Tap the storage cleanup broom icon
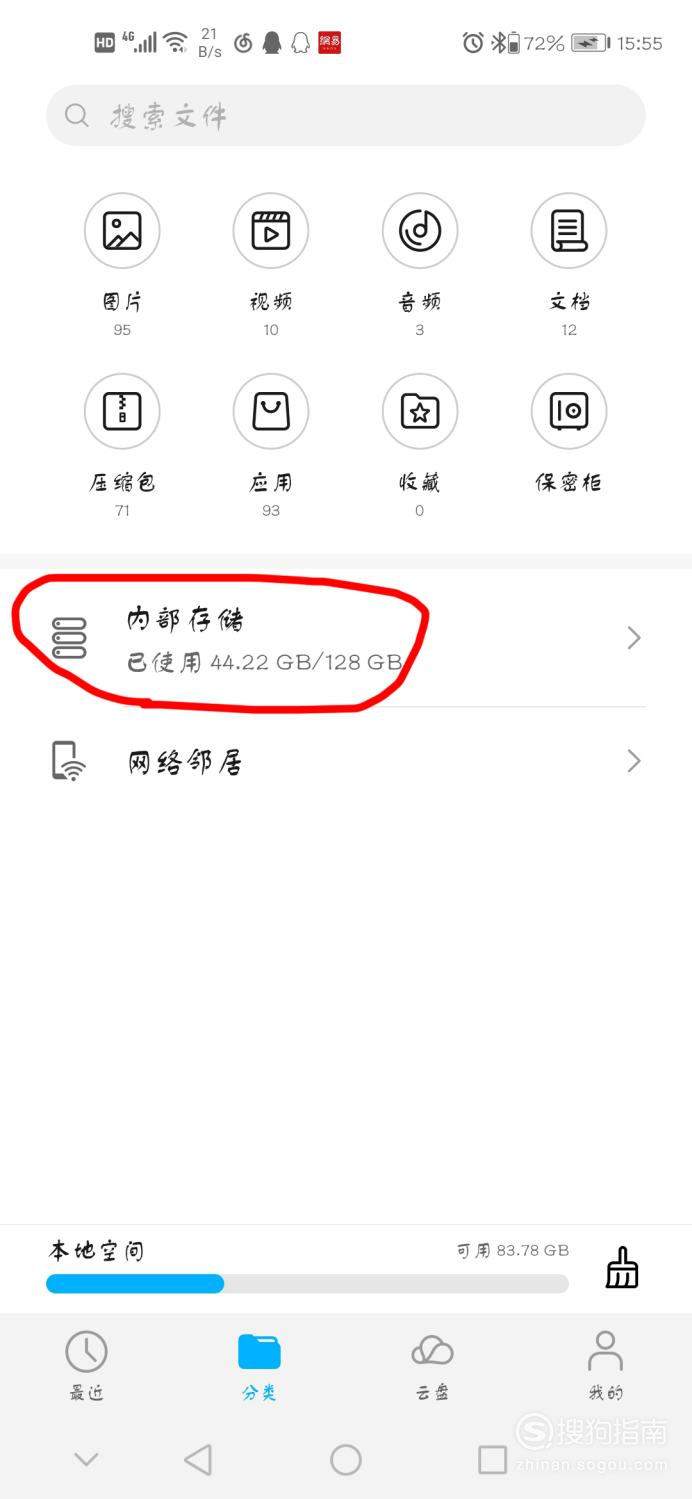 [x=622, y=1268]
